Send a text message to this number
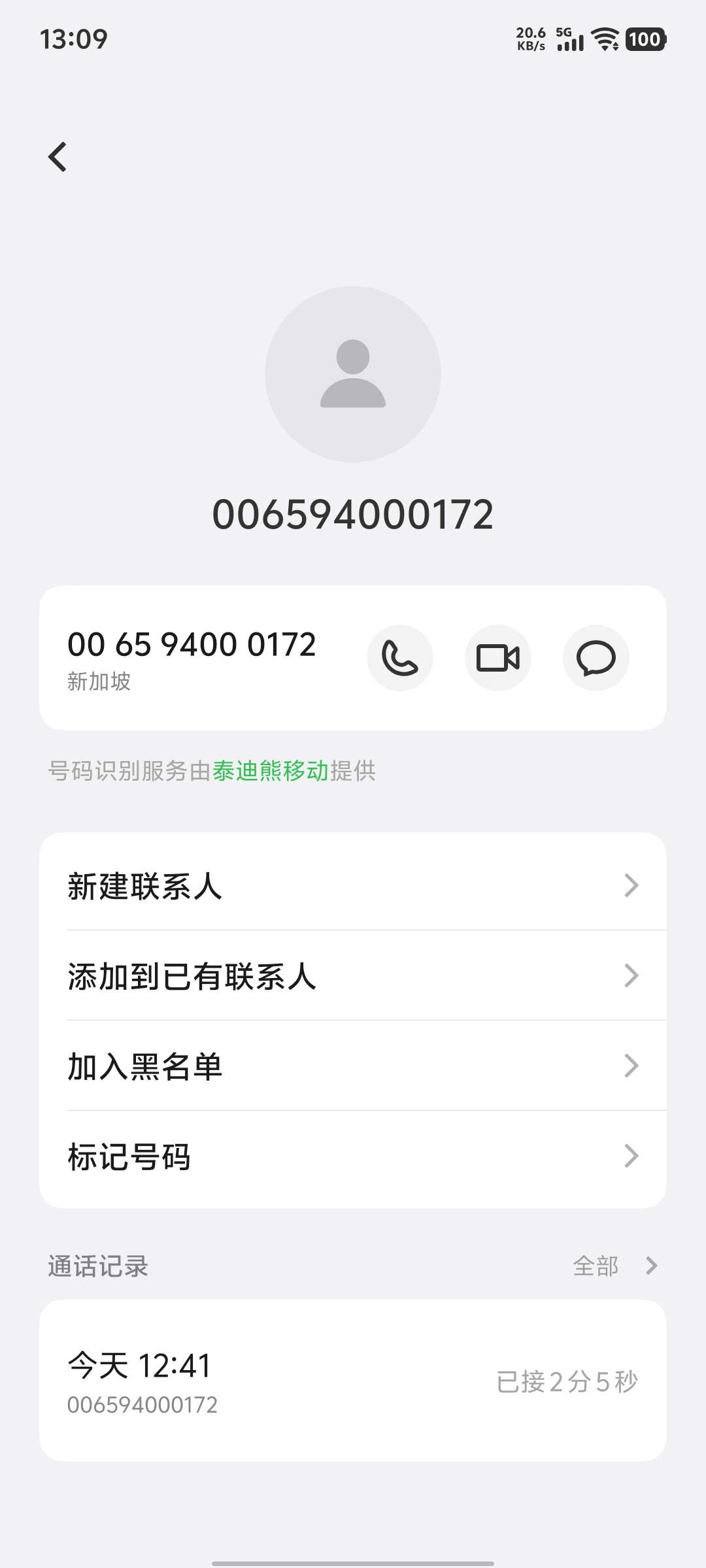This screenshot has width=706, height=1568. [596, 658]
